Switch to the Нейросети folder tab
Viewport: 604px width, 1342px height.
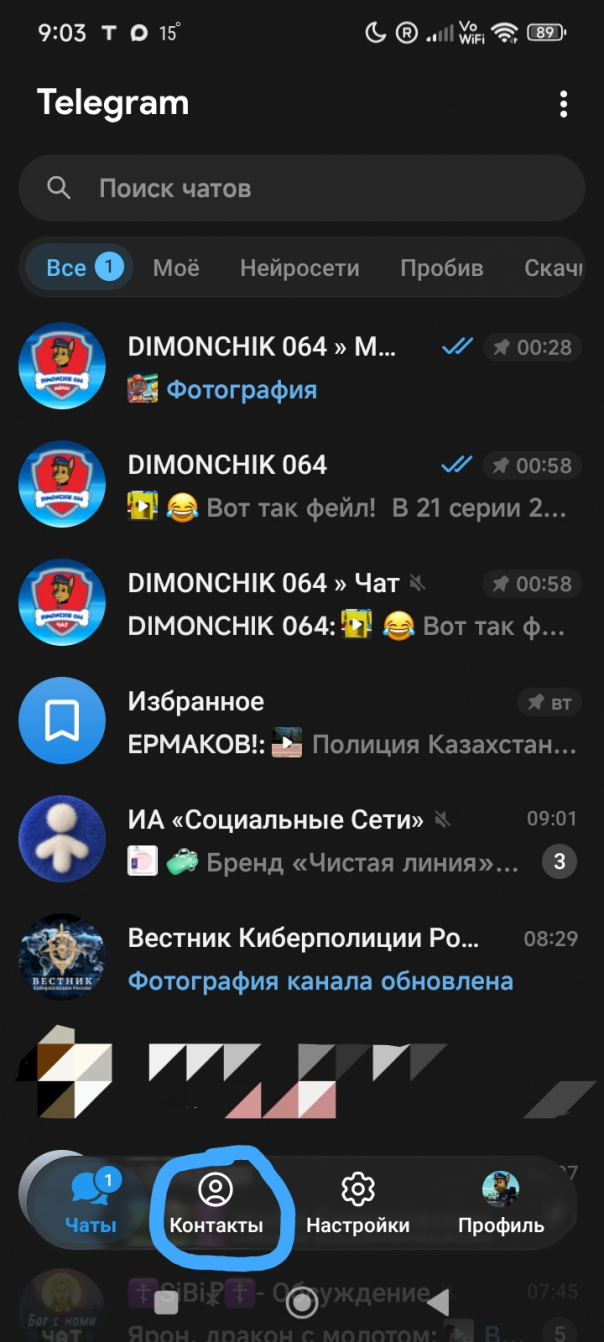(x=299, y=268)
